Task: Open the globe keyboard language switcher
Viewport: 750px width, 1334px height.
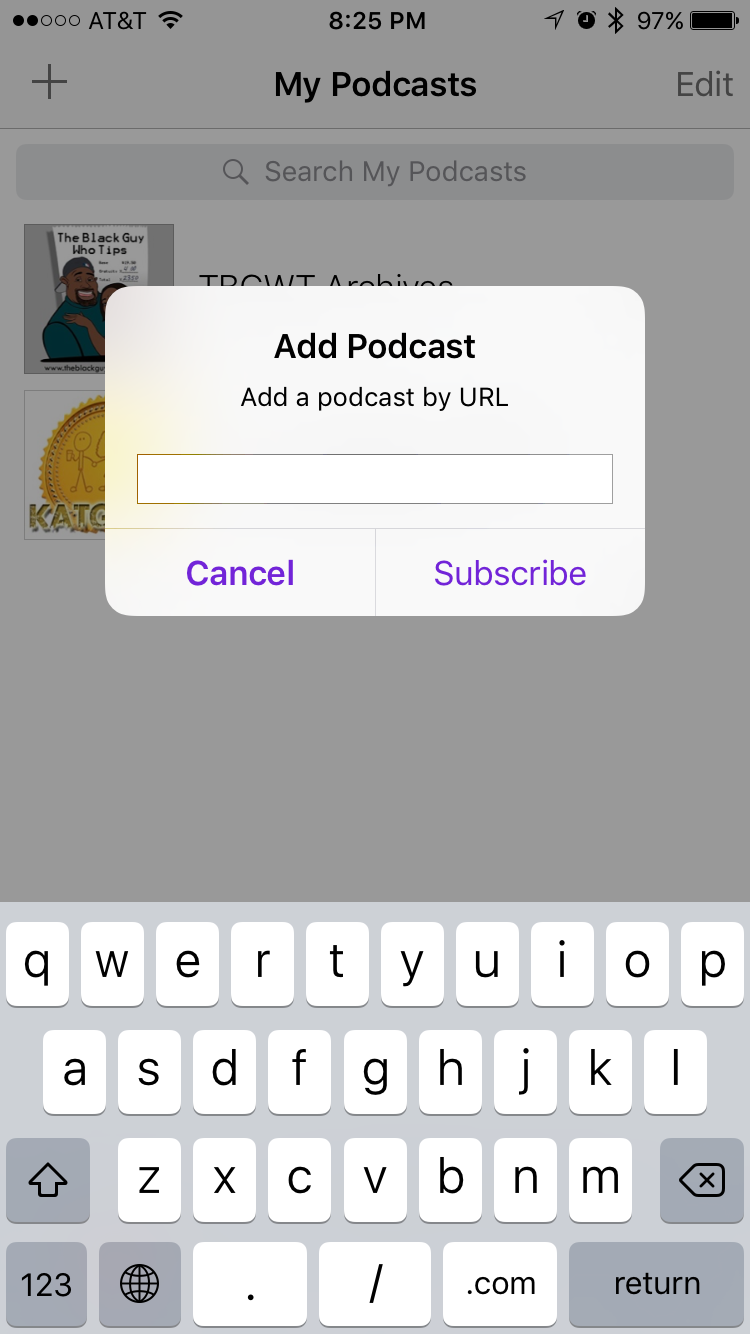Action: 140,1284
